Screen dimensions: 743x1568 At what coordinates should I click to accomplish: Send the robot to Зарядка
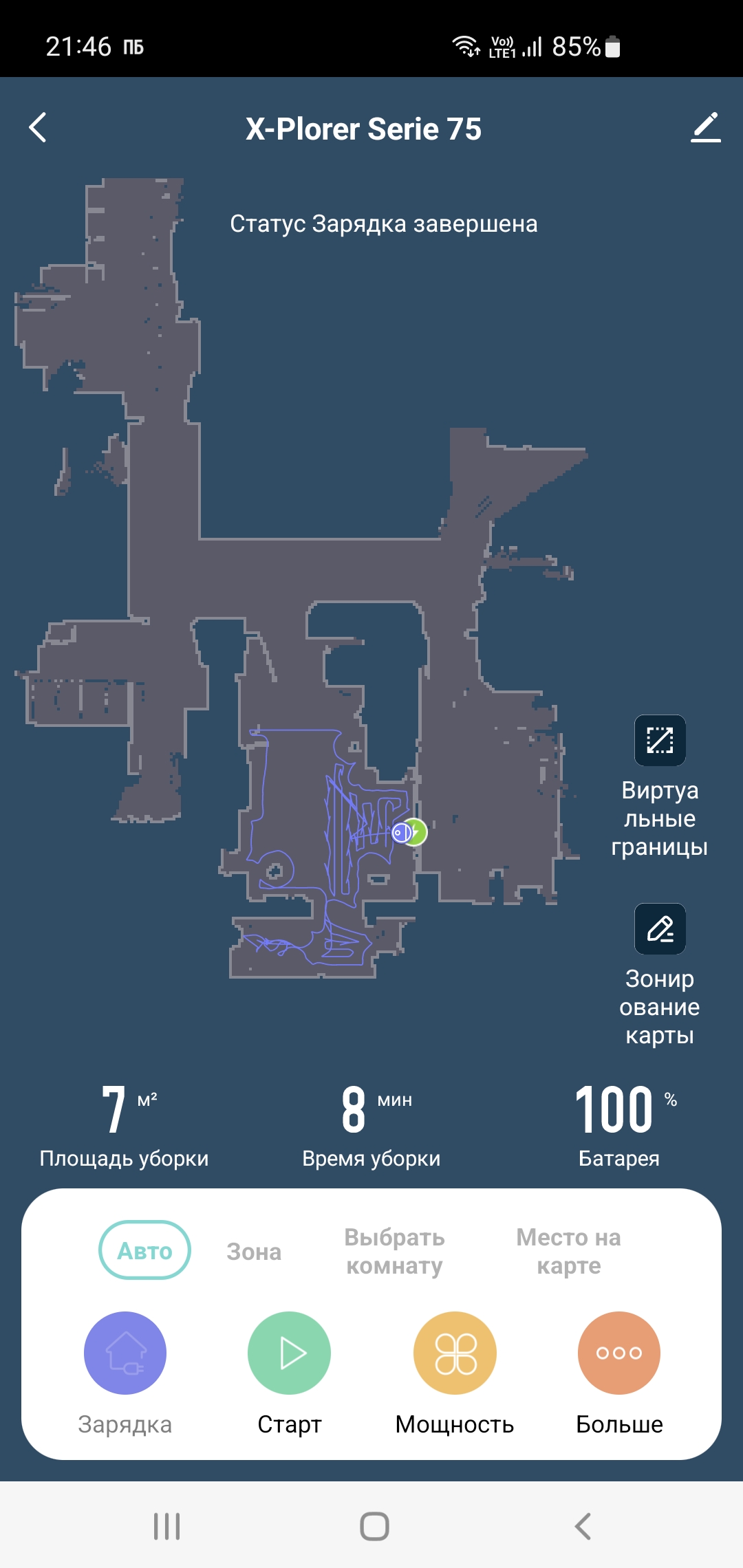tap(125, 1353)
